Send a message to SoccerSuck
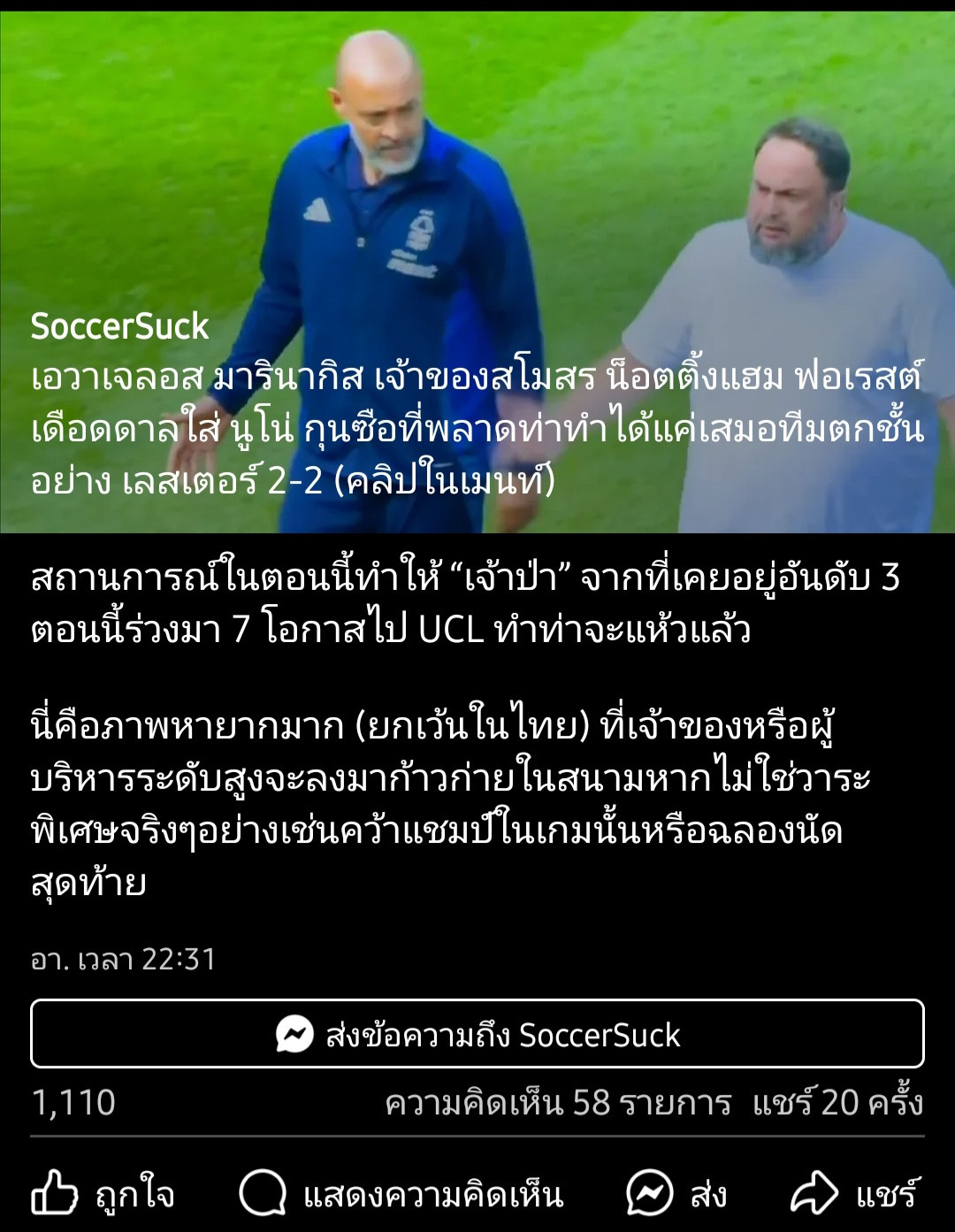The width and height of the screenshot is (955, 1232). click(x=477, y=1034)
